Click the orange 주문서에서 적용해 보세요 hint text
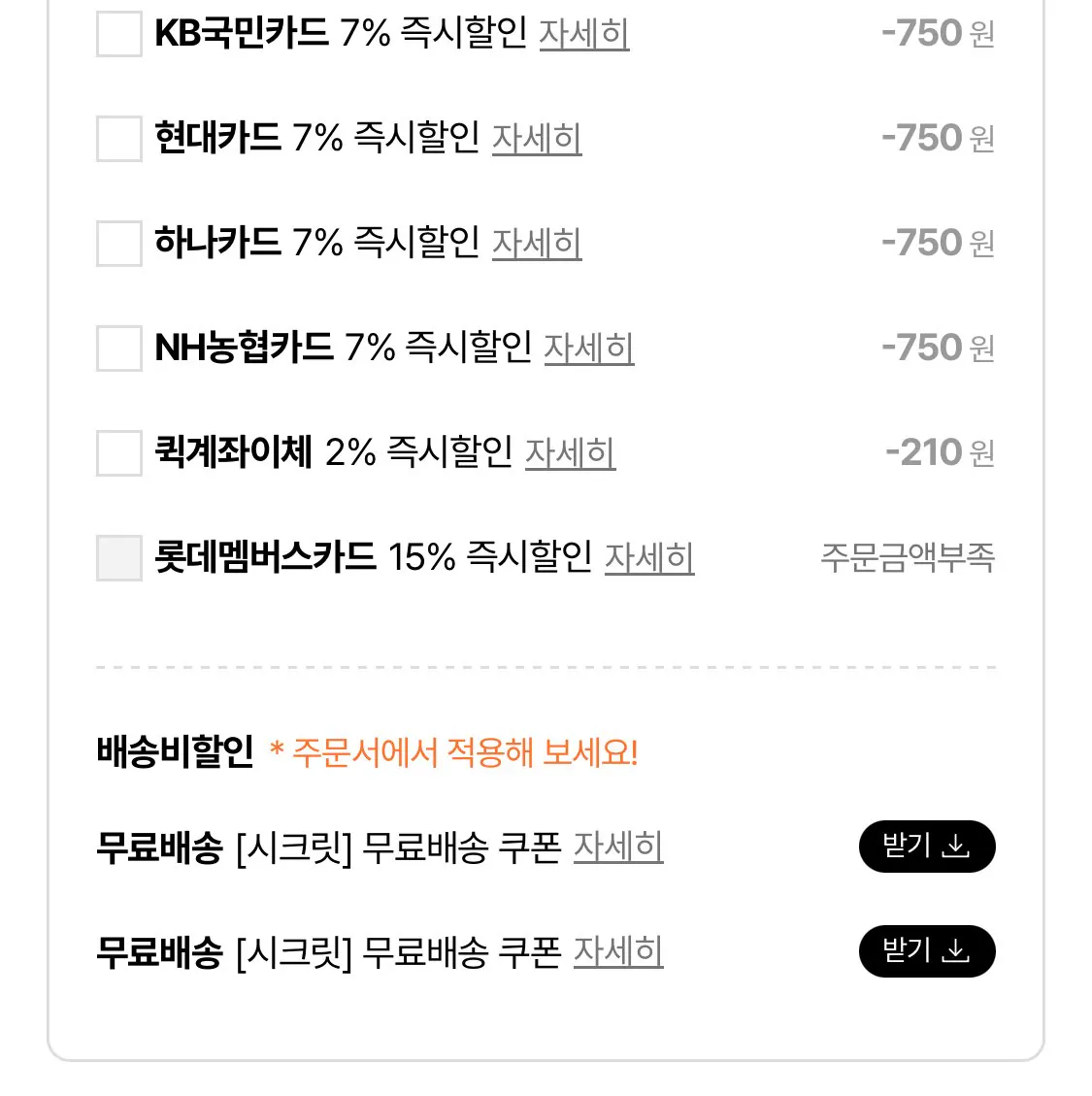1092x1096 pixels. pos(457,751)
